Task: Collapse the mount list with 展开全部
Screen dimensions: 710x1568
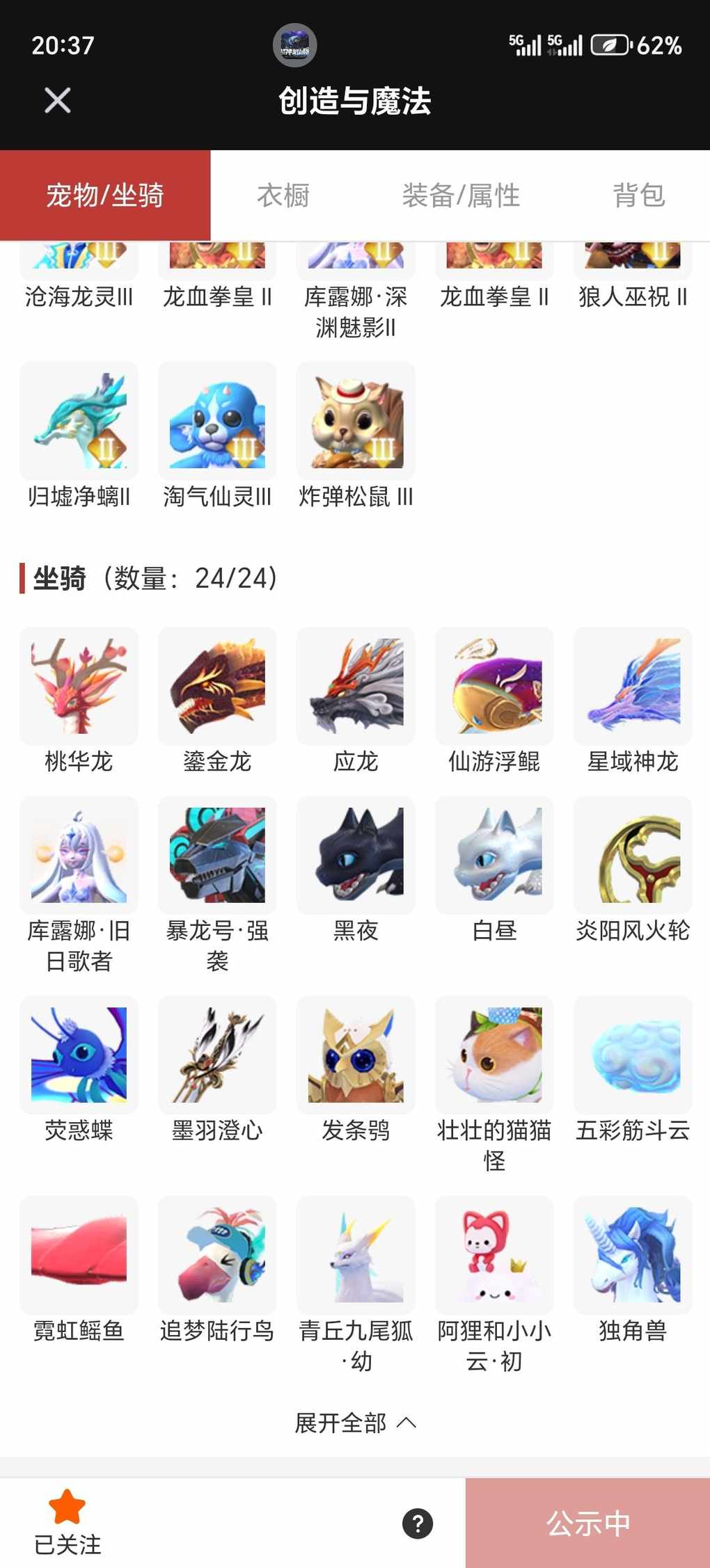Action: point(355,1423)
